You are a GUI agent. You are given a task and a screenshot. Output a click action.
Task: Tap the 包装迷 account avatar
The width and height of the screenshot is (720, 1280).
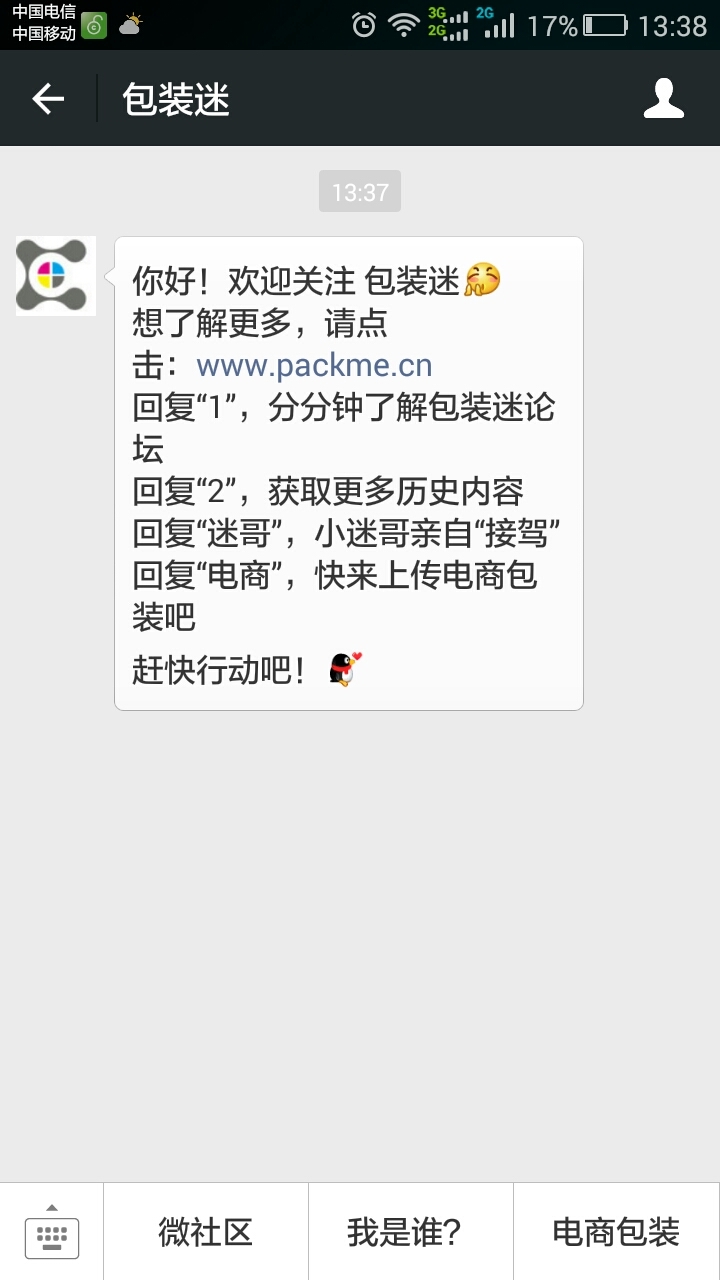click(x=54, y=276)
